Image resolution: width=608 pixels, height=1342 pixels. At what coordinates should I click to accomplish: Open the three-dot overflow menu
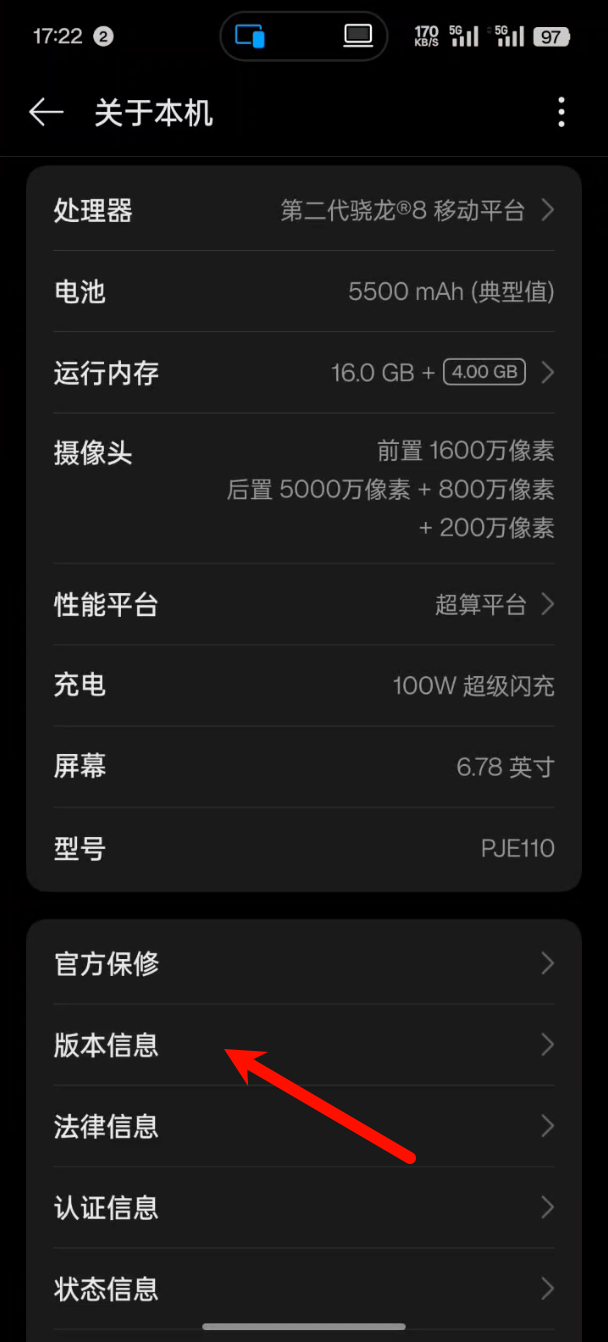click(562, 112)
